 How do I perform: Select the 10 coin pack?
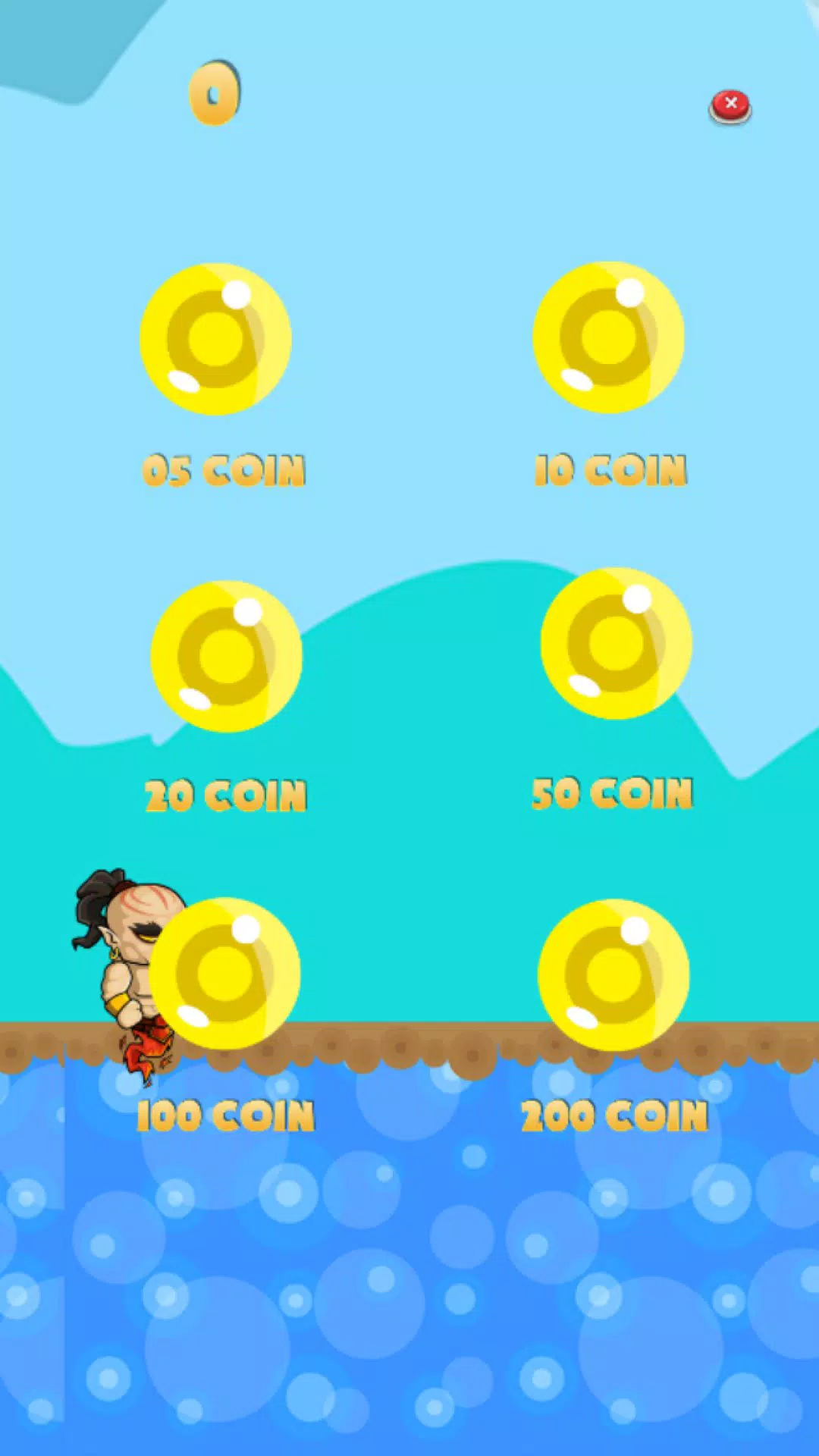609,337
